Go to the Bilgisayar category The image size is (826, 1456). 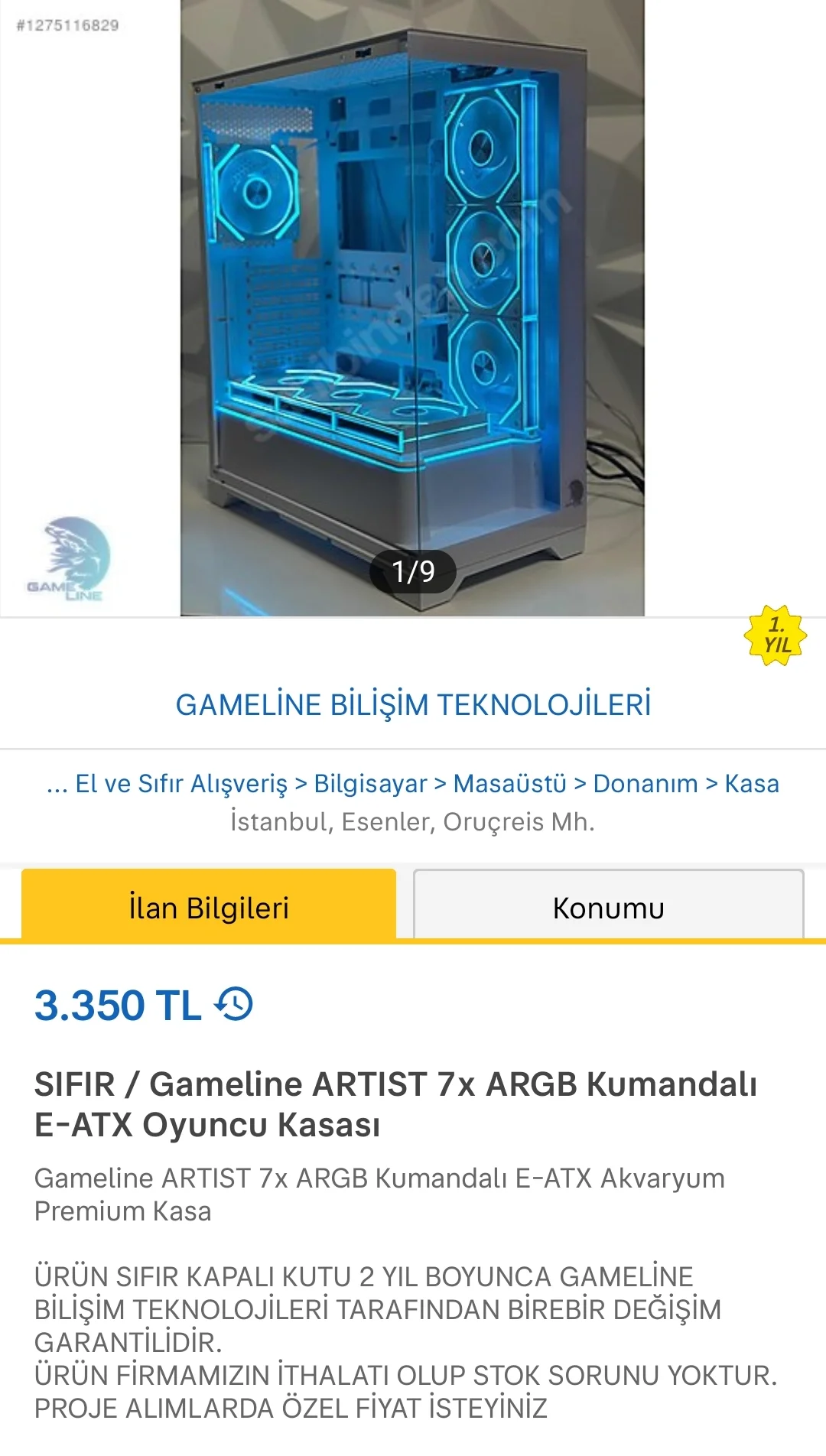point(370,783)
